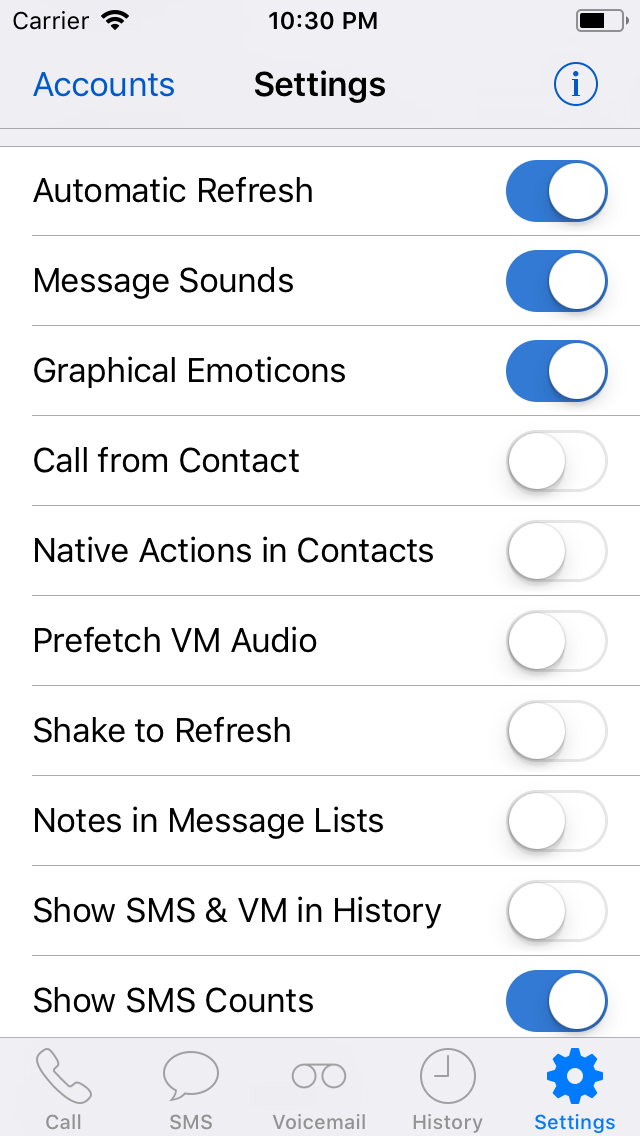Screen dimensions: 640x1136
Task: Enable Call from Contact
Action: (x=556, y=461)
